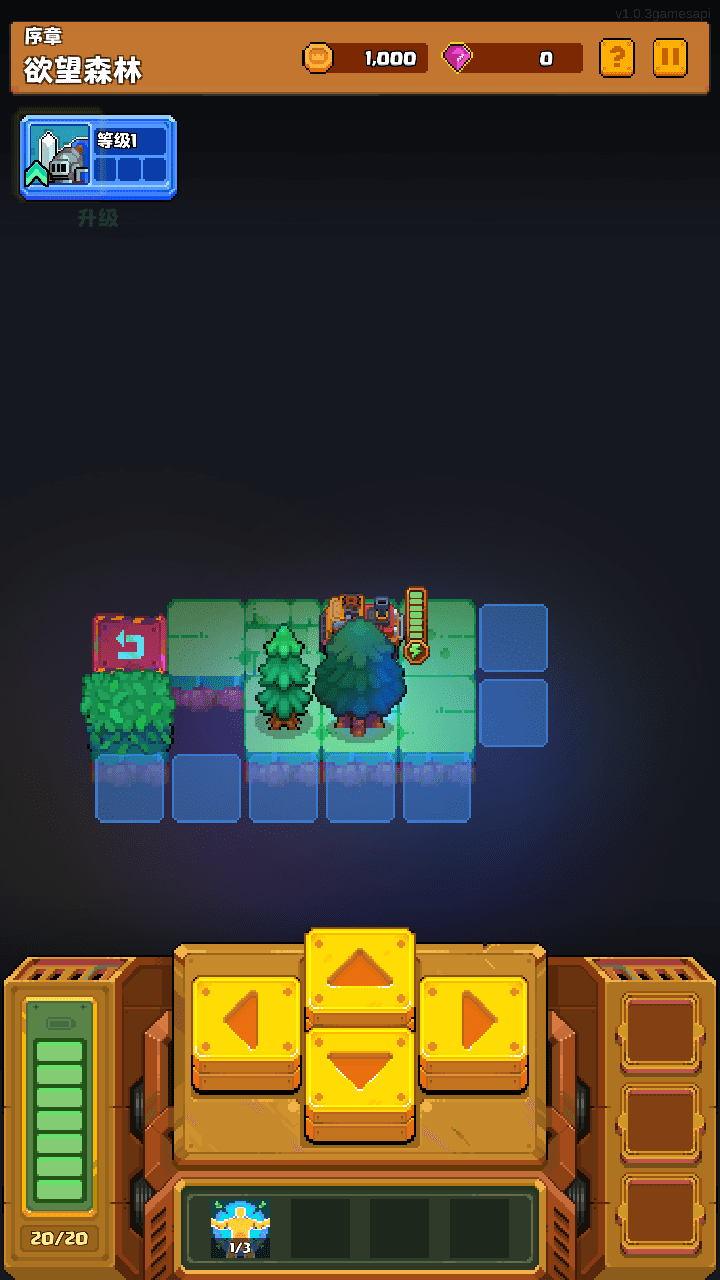The image size is (720, 1280).
Task: Use the 1/3 skill item
Action: [240, 1228]
